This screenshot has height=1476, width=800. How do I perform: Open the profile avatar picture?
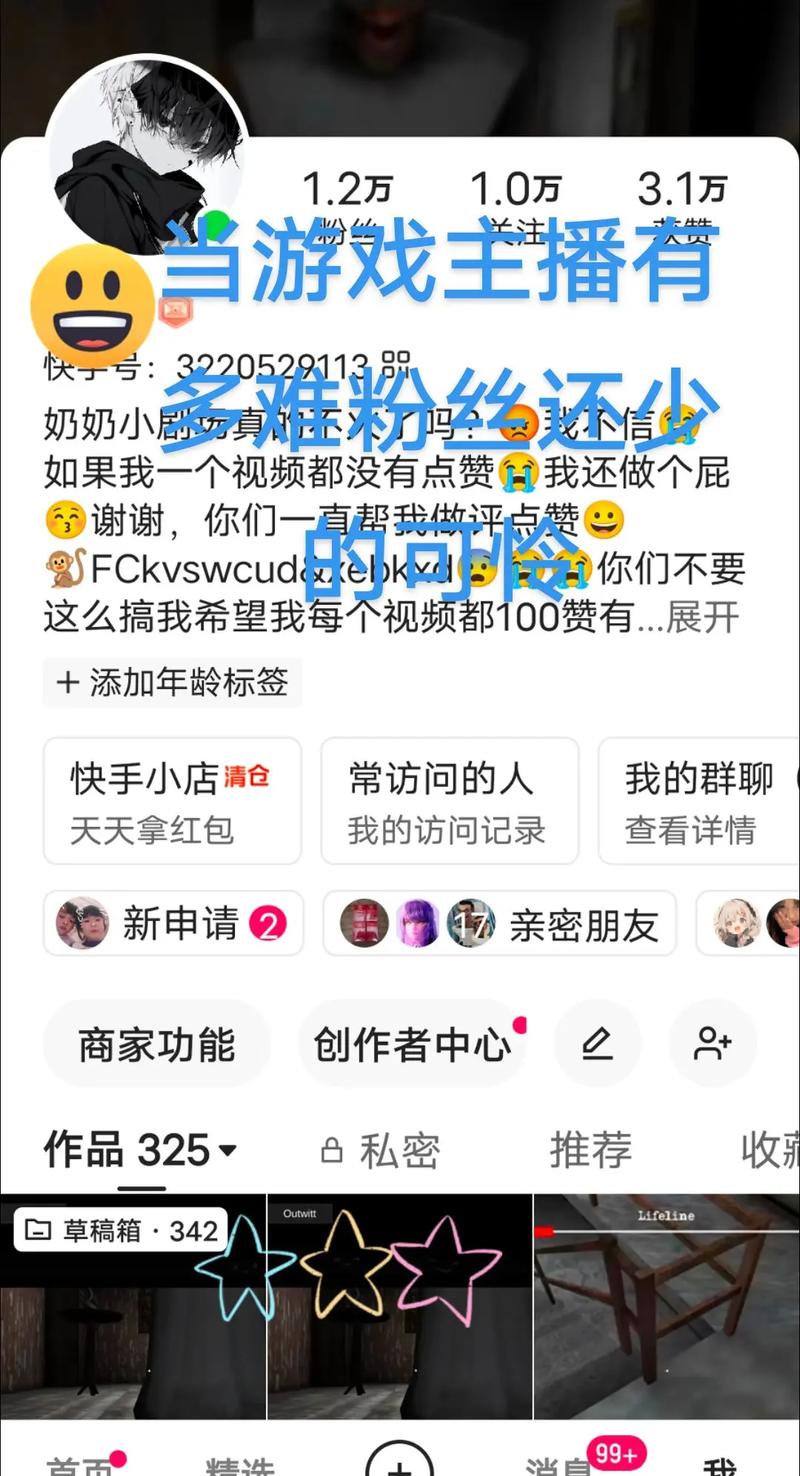pos(146,156)
